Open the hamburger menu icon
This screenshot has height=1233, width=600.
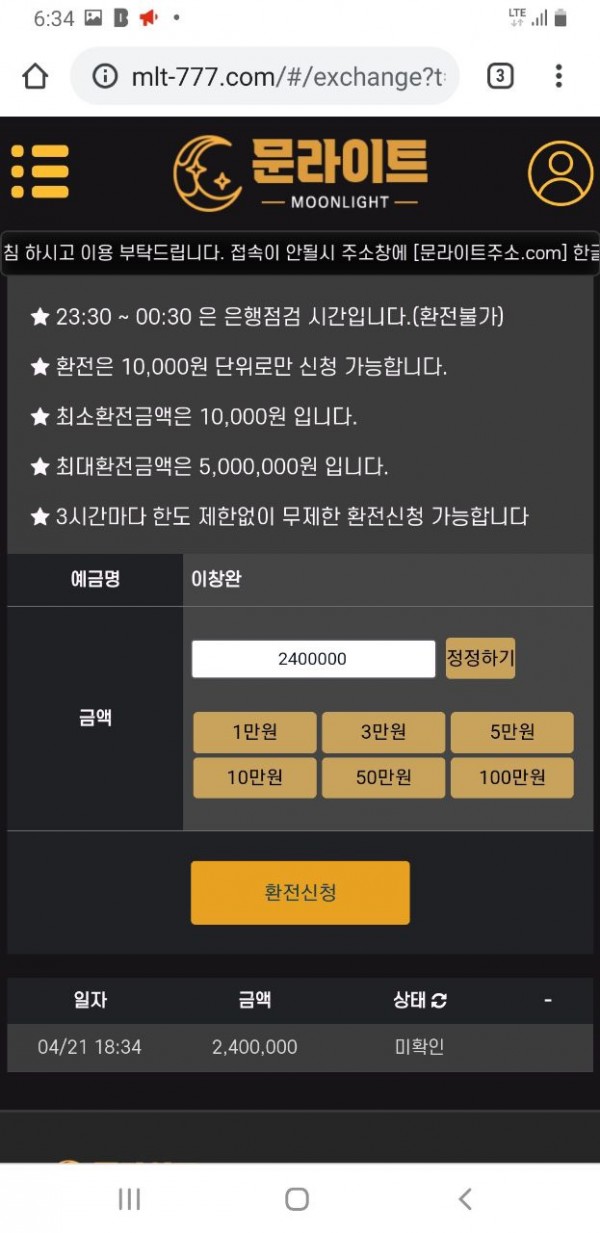pos(40,172)
